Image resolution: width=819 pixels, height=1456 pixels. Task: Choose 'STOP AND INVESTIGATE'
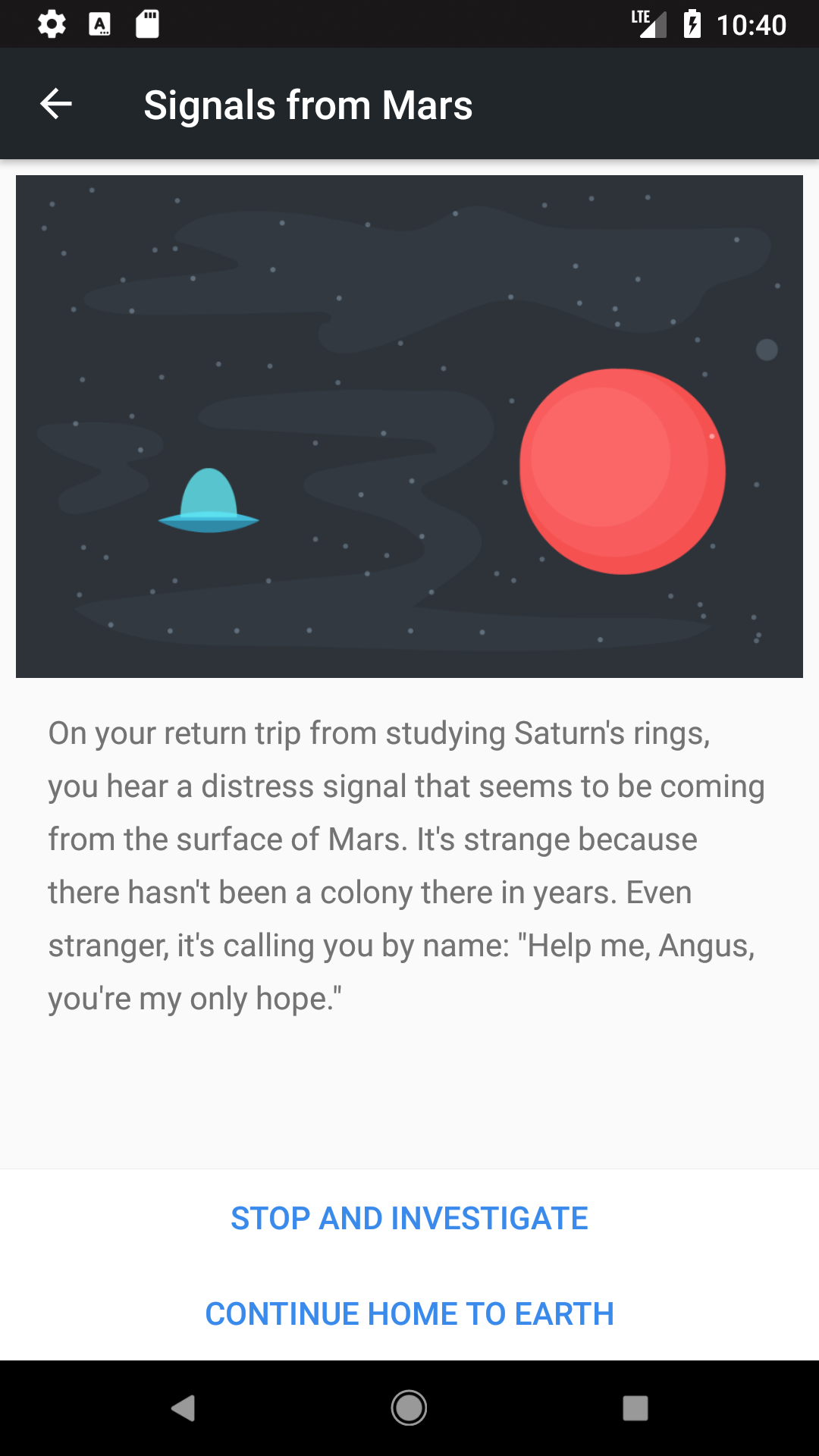click(409, 1217)
